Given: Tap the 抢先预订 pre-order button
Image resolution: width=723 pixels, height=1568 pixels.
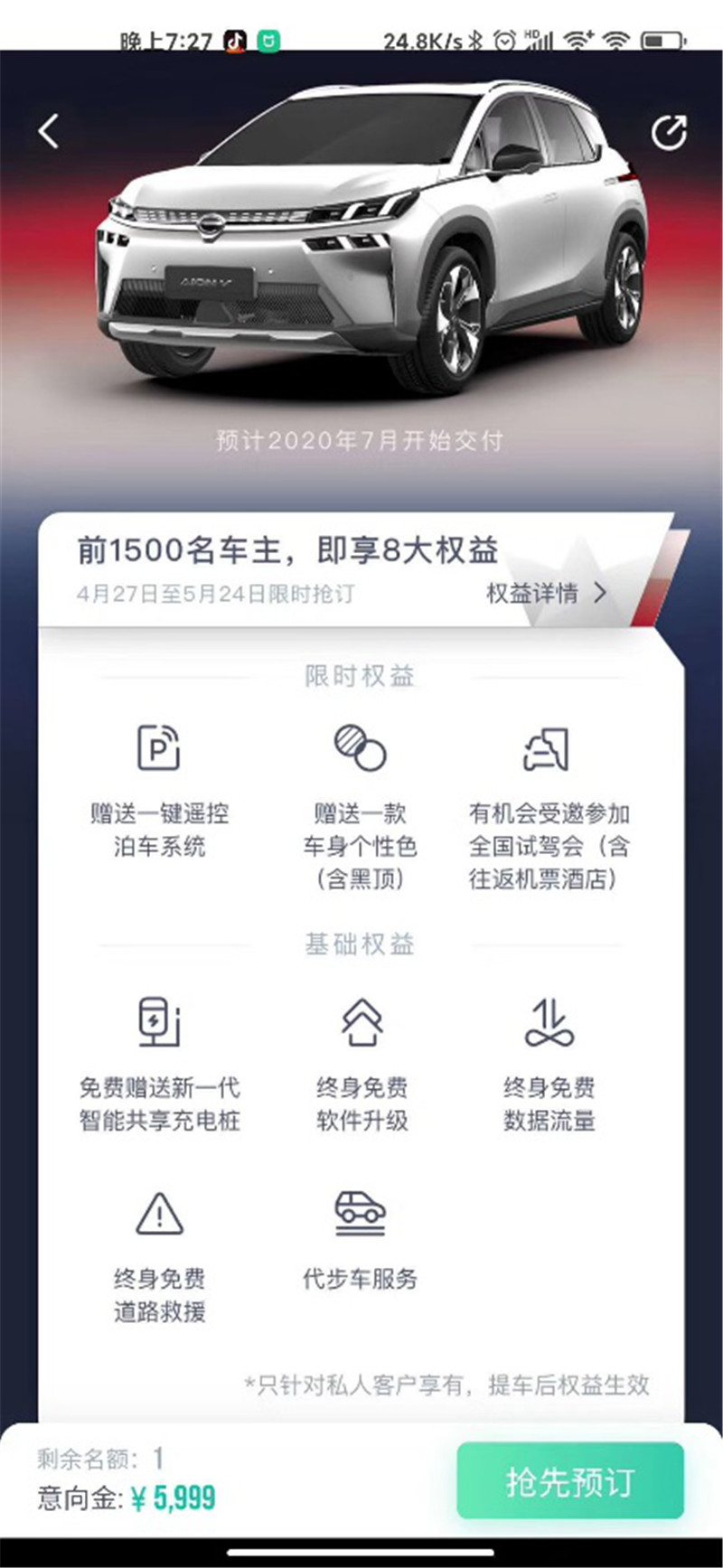Looking at the screenshot, I should pos(569,1482).
